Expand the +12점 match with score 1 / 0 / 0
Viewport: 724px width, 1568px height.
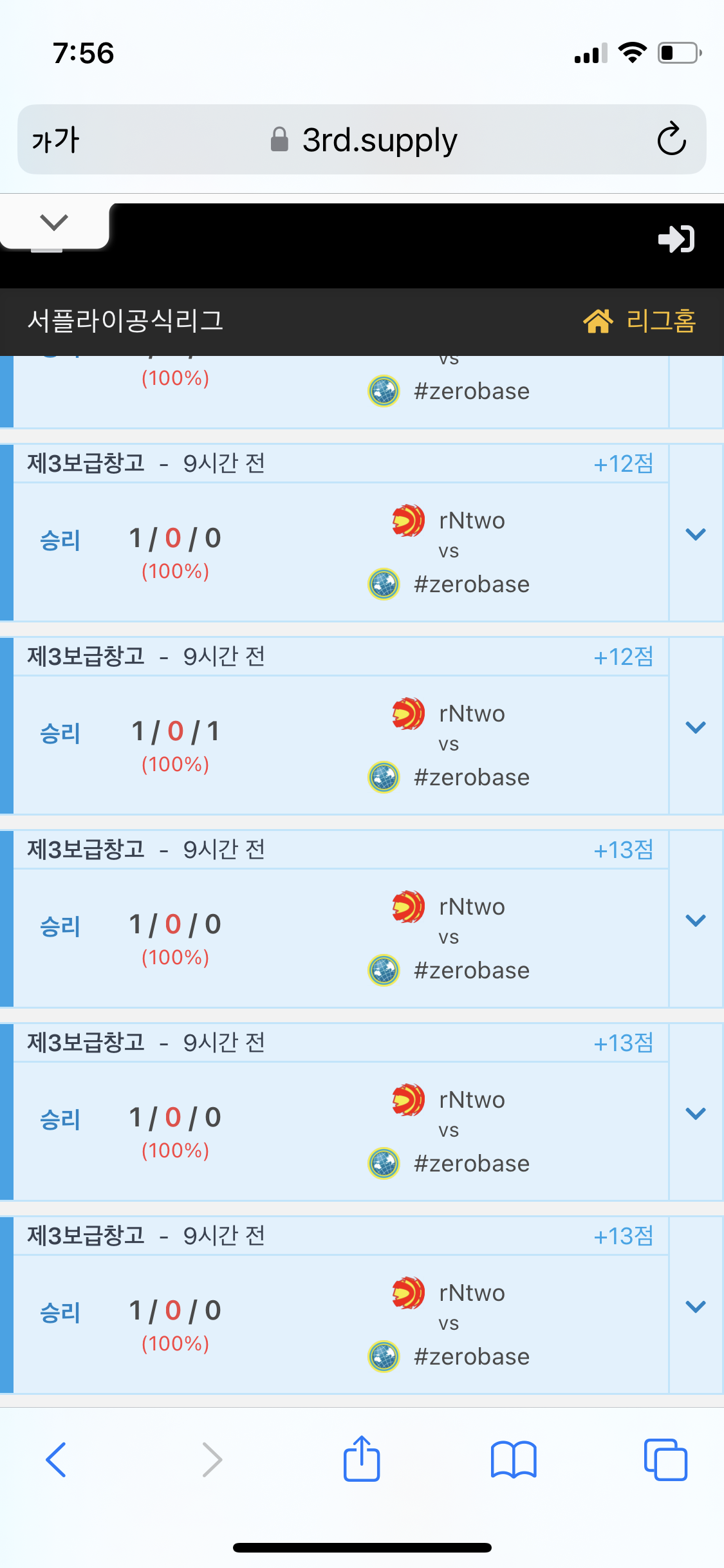coord(696,534)
